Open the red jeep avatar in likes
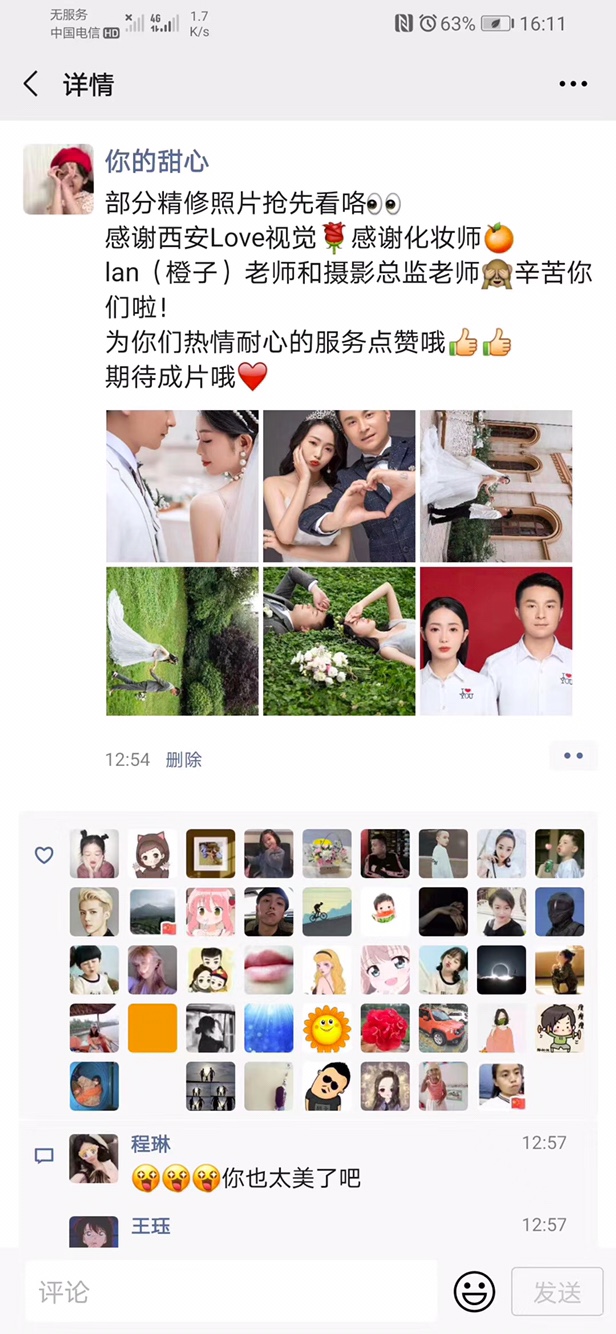The image size is (616, 1334). pos(443,1028)
